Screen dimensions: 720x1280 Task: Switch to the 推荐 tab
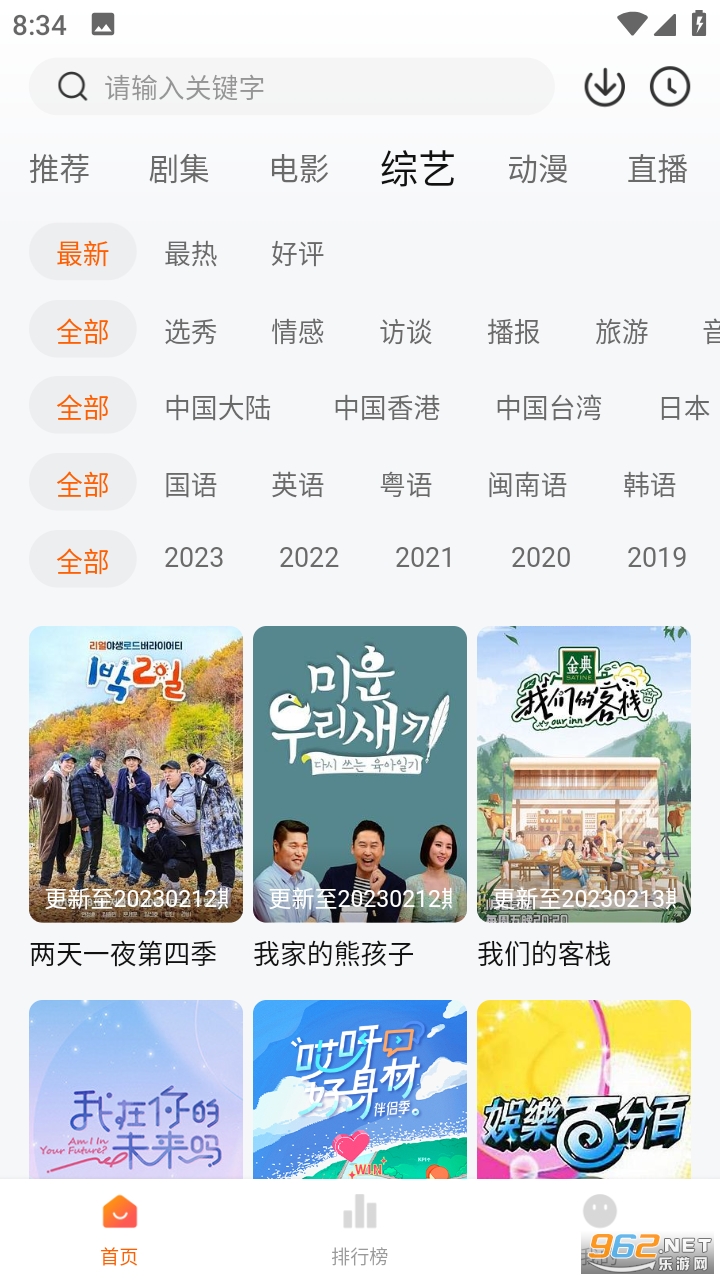pyautogui.click(x=59, y=169)
